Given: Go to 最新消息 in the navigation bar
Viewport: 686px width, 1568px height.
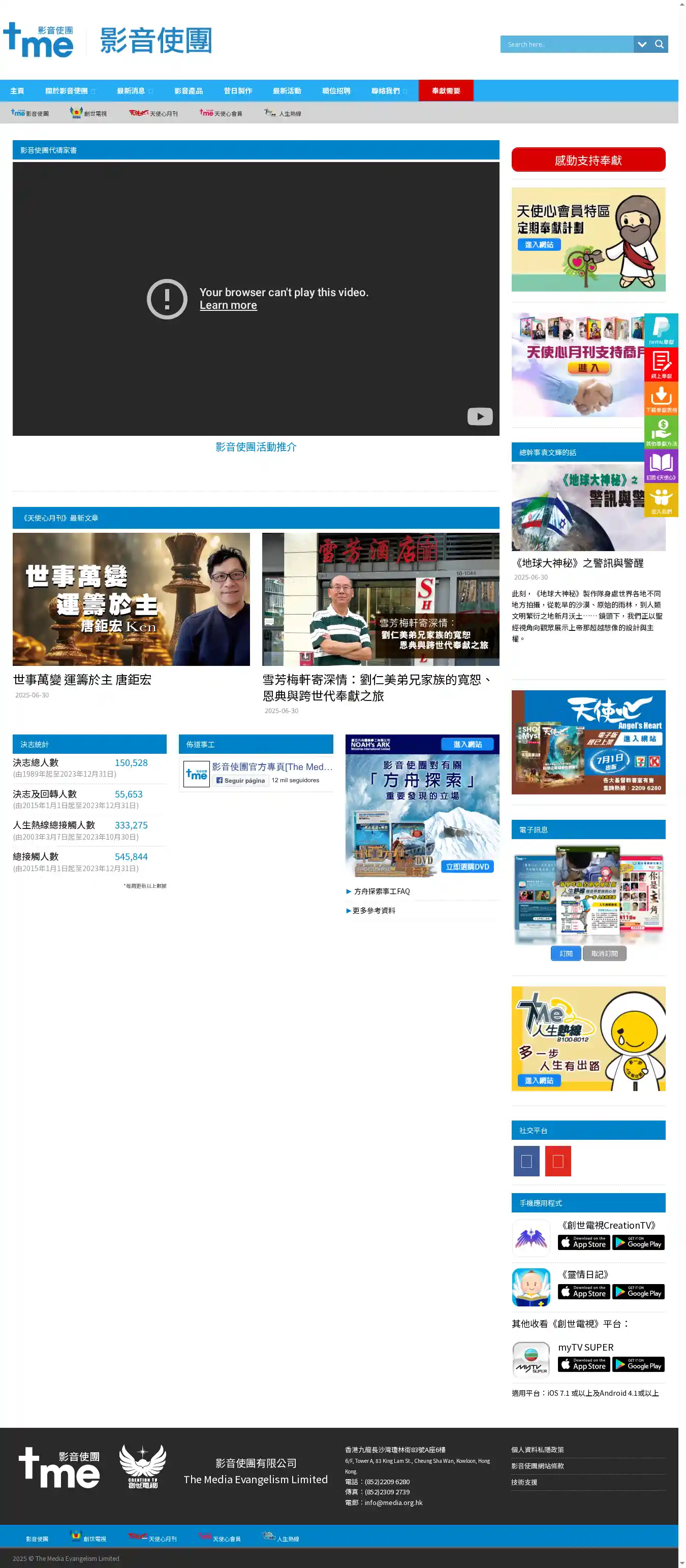Looking at the screenshot, I should (x=131, y=91).
